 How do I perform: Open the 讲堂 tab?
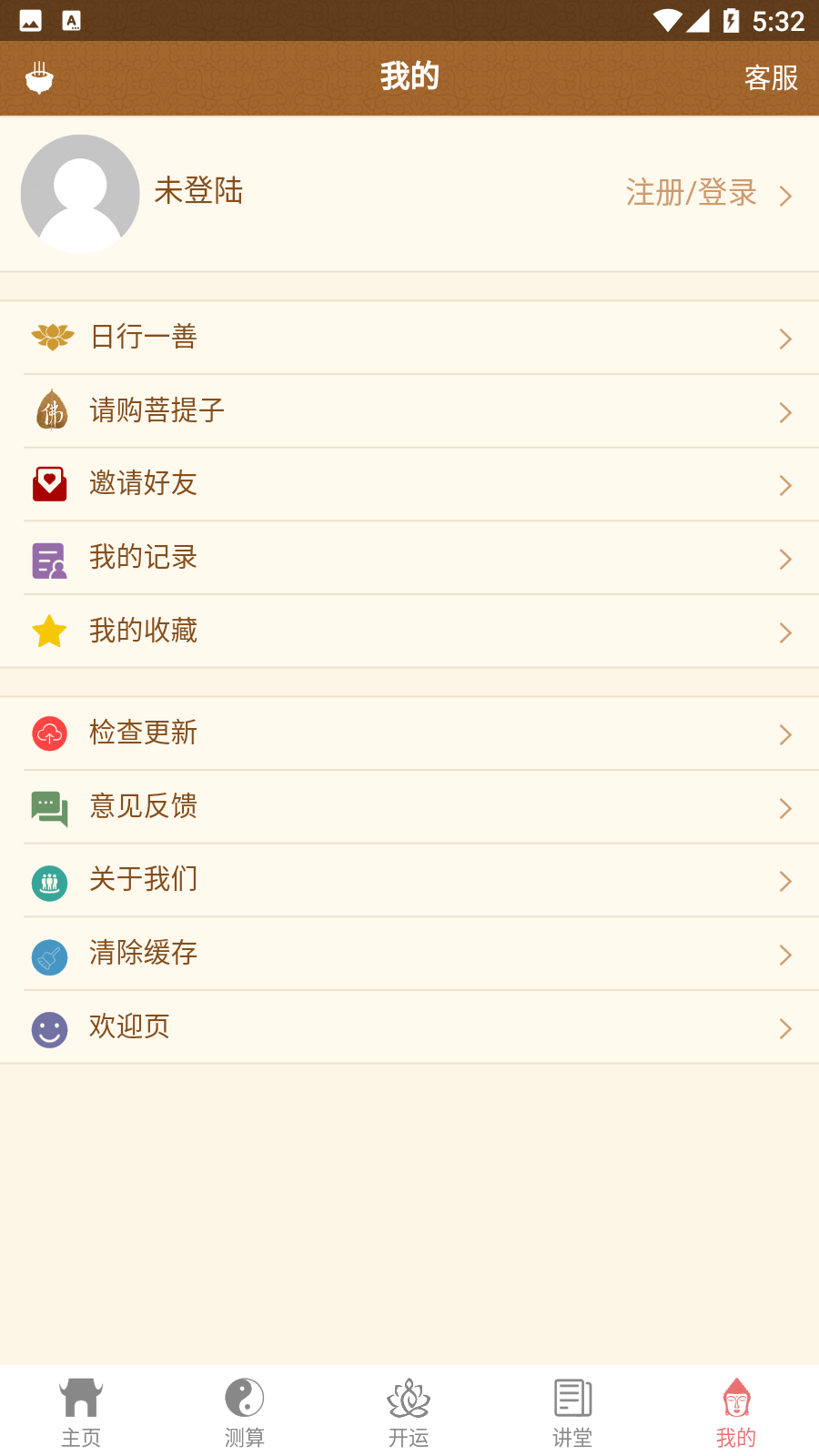[x=572, y=1412]
